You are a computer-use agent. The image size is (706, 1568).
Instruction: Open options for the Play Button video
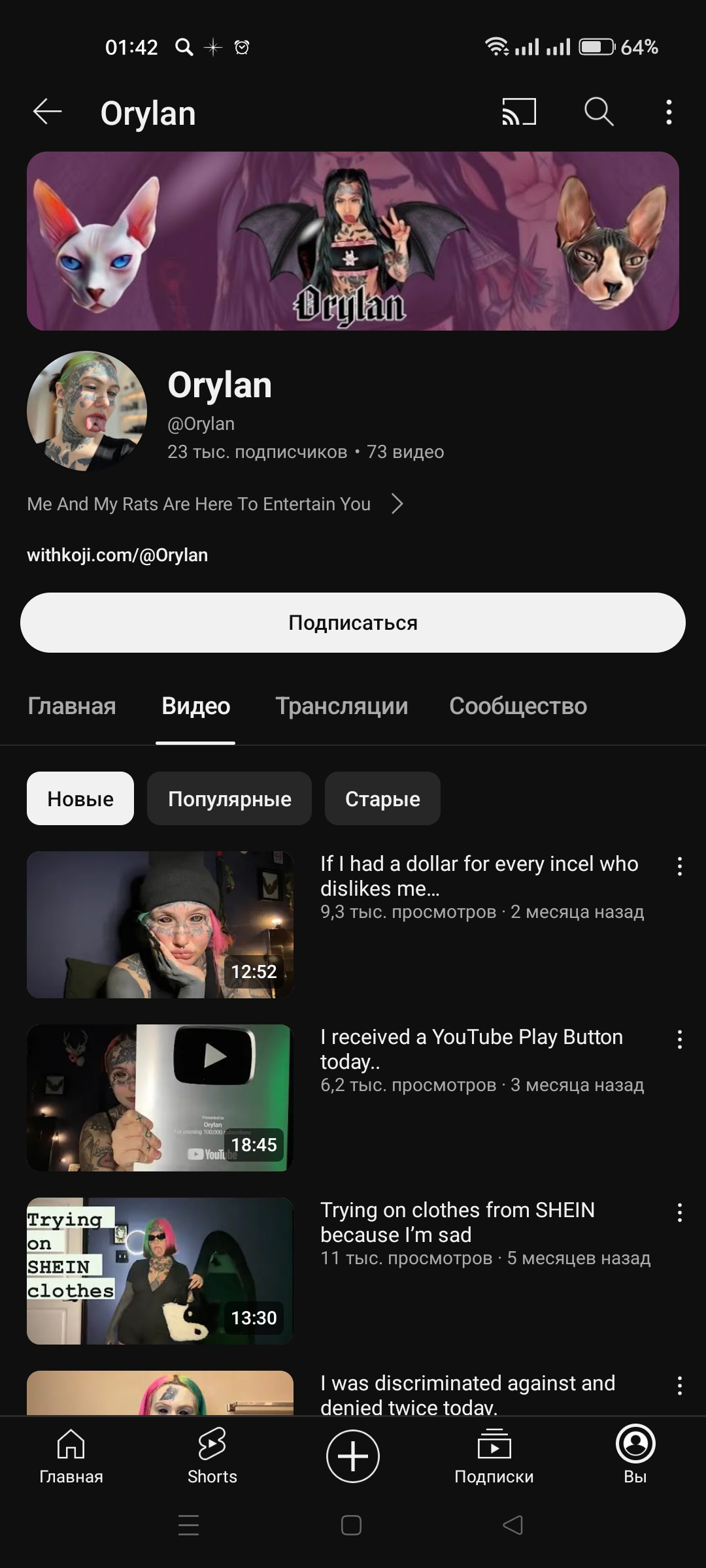coord(680,1039)
